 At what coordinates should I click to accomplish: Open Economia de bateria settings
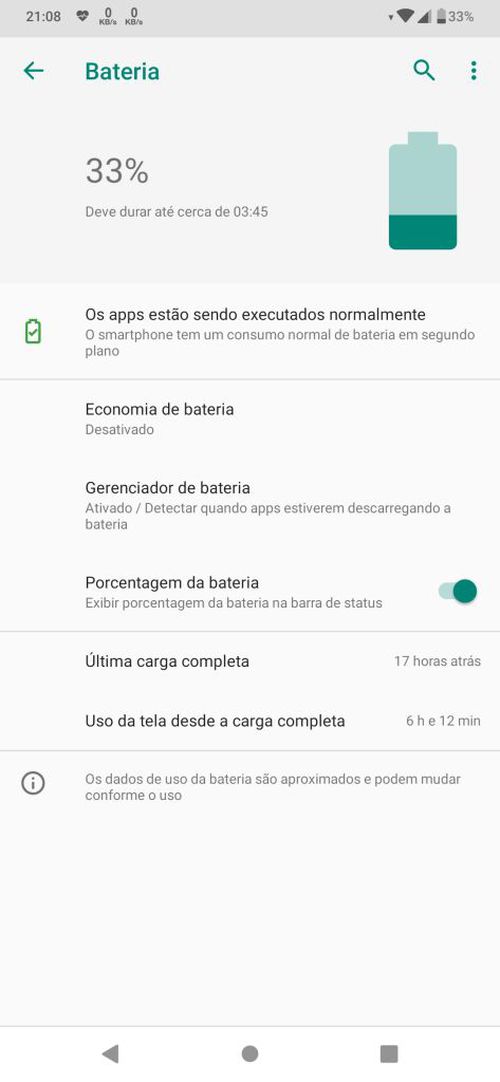click(x=250, y=419)
